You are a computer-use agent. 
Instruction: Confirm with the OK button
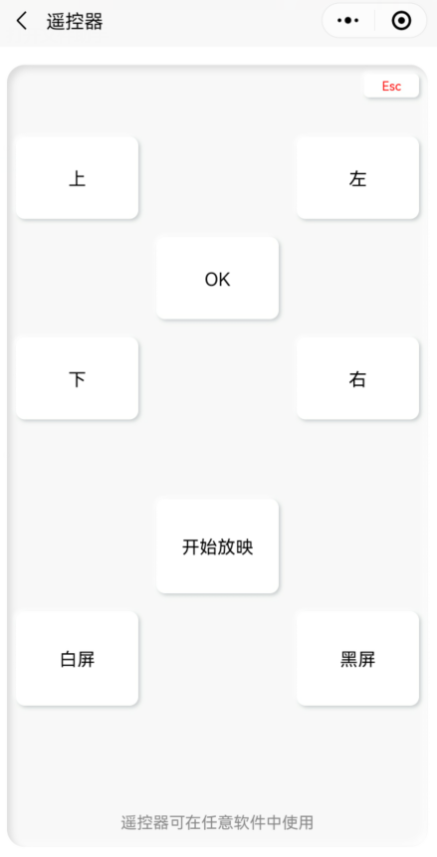click(x=217, y=279)
